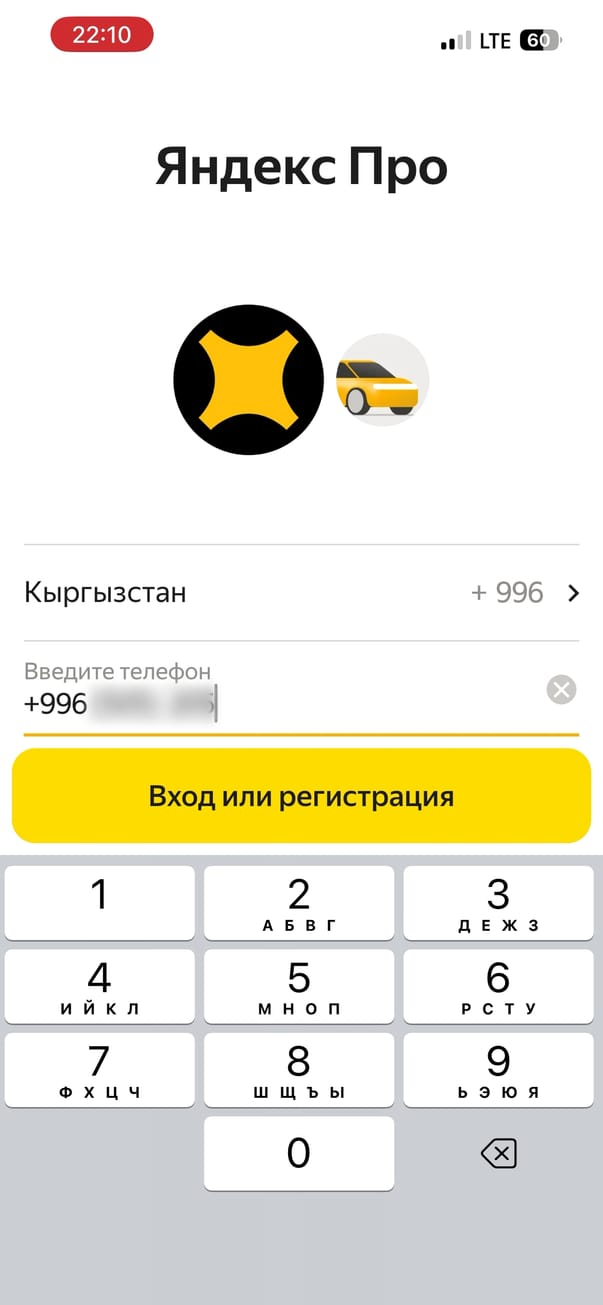This screenshot has height=1305, width=603.
Task: Type digit 1 on the keypad
Action: [99, 902]
